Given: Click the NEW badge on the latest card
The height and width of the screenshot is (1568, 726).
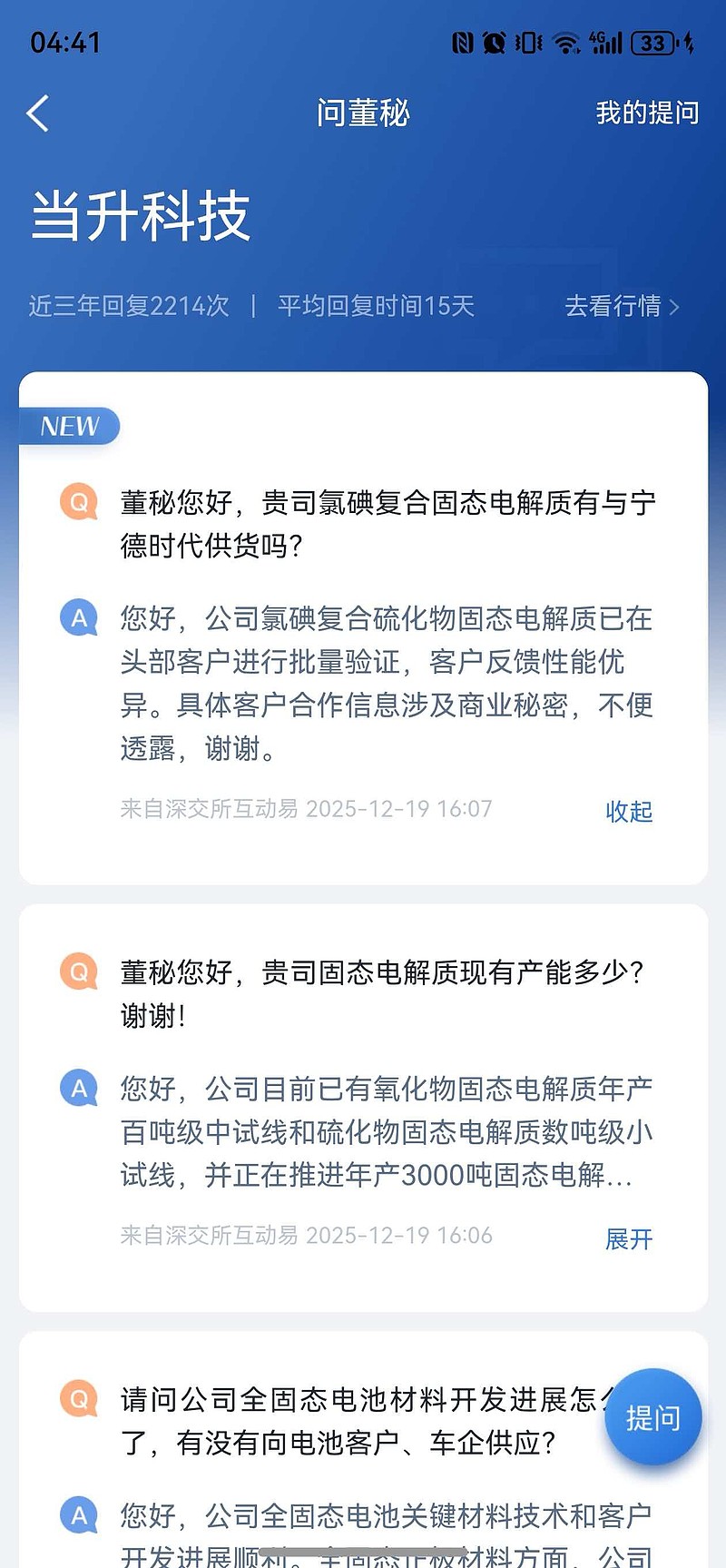Looking at the screenshot, I should coord(69,426).
